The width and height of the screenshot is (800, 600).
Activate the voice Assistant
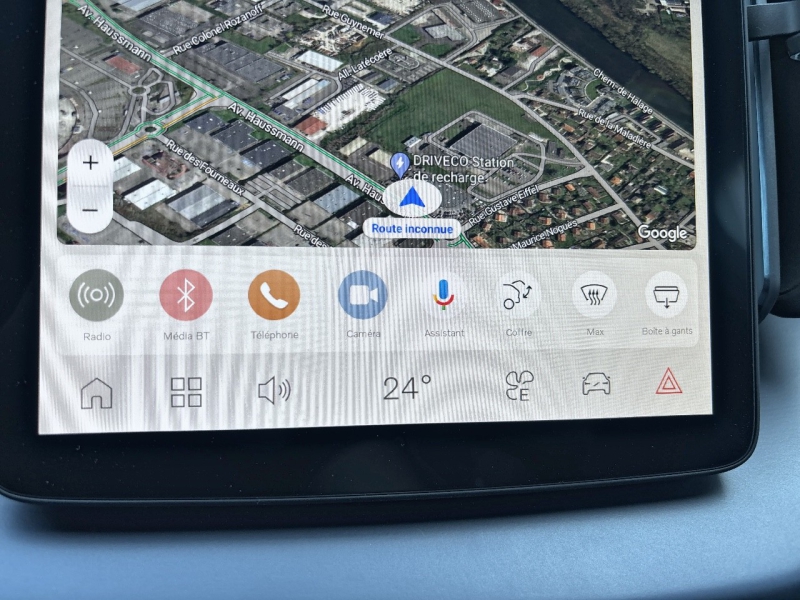pos(444,294)
